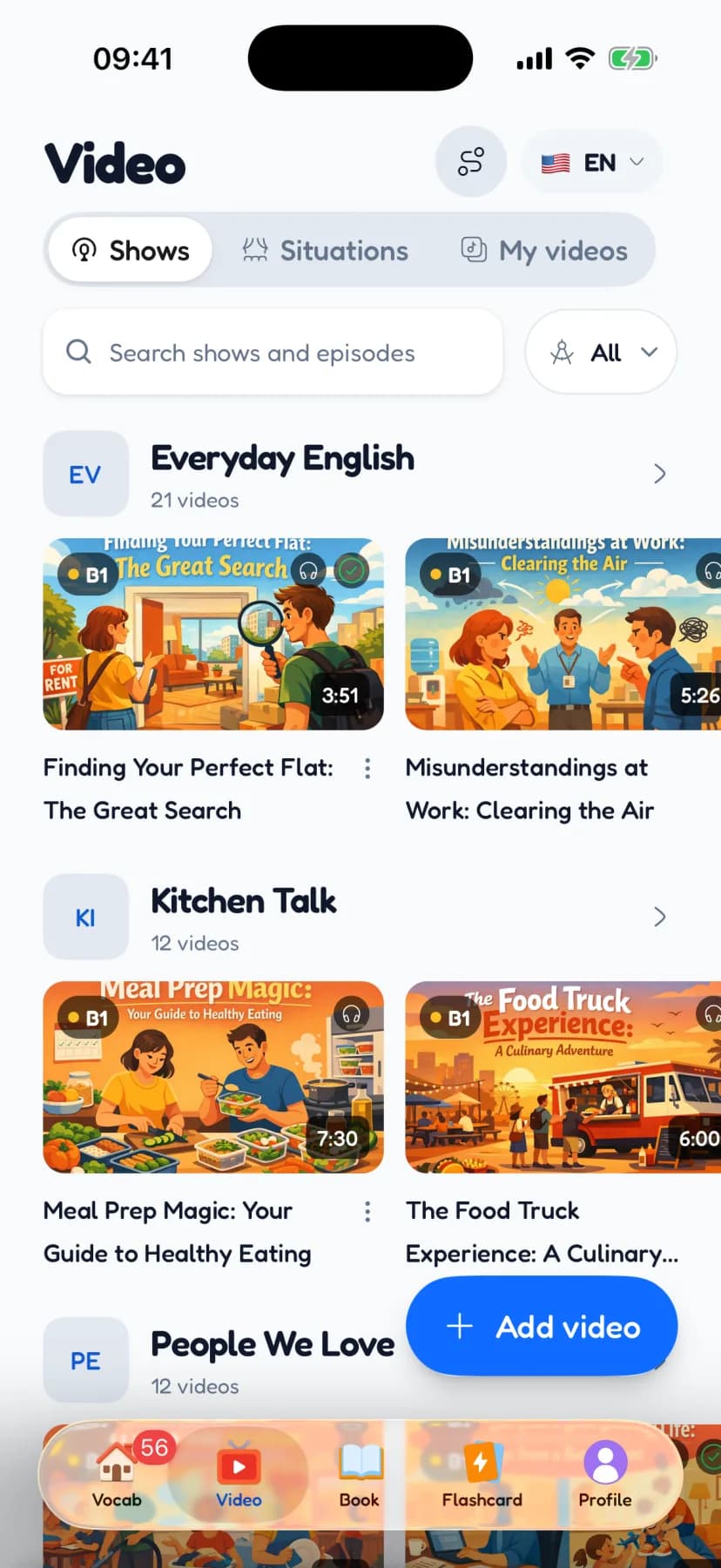Open options for Finding Your Perfect Flat
The width and height of the screenshot is (721, 1568).
tap(367, 768)
